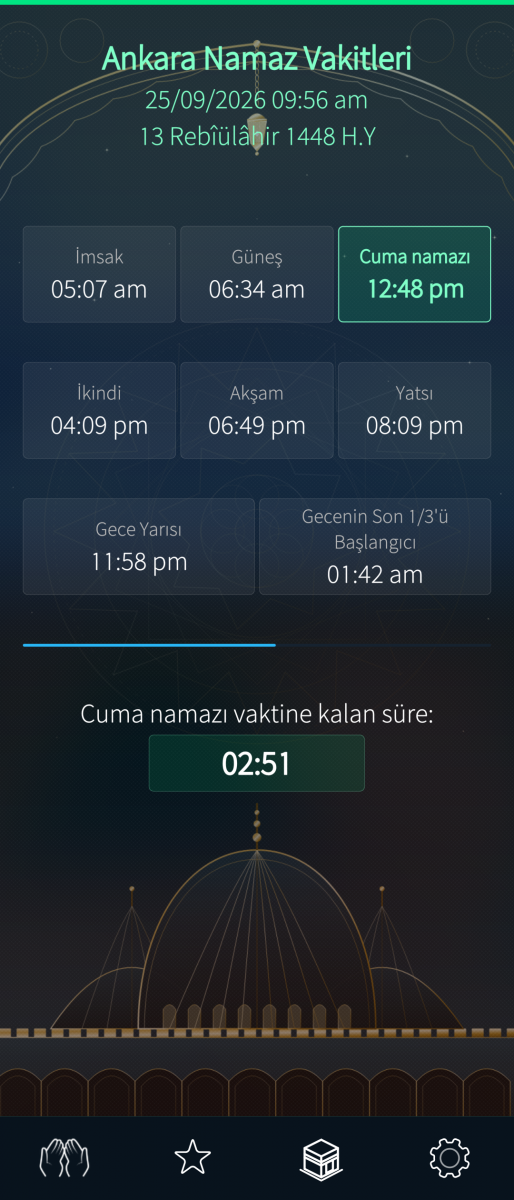The width and height of the screenshot is (514, 1200).
Task: Open the Yatsı 08:09 pm card
Action: point(415,410)
